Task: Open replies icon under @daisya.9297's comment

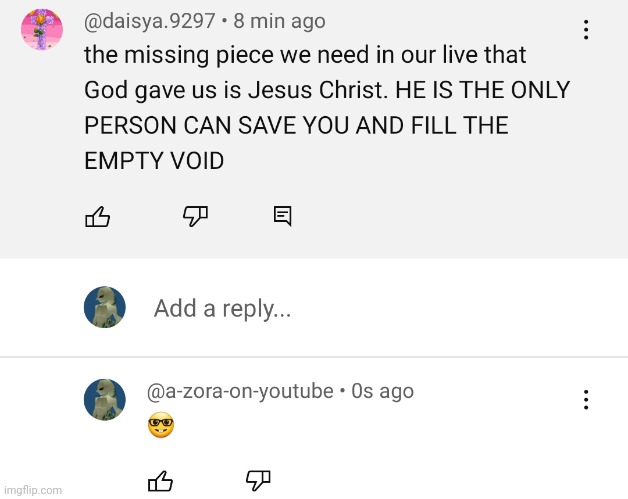Action: point(283,216)
